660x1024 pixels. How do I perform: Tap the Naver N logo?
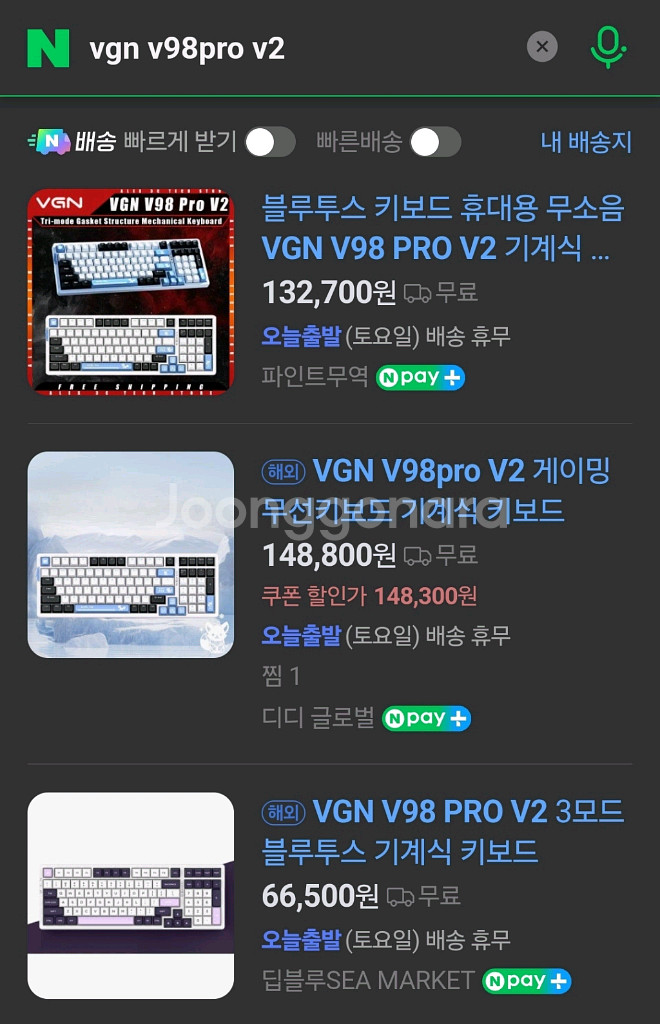click(x=48, y=47)
